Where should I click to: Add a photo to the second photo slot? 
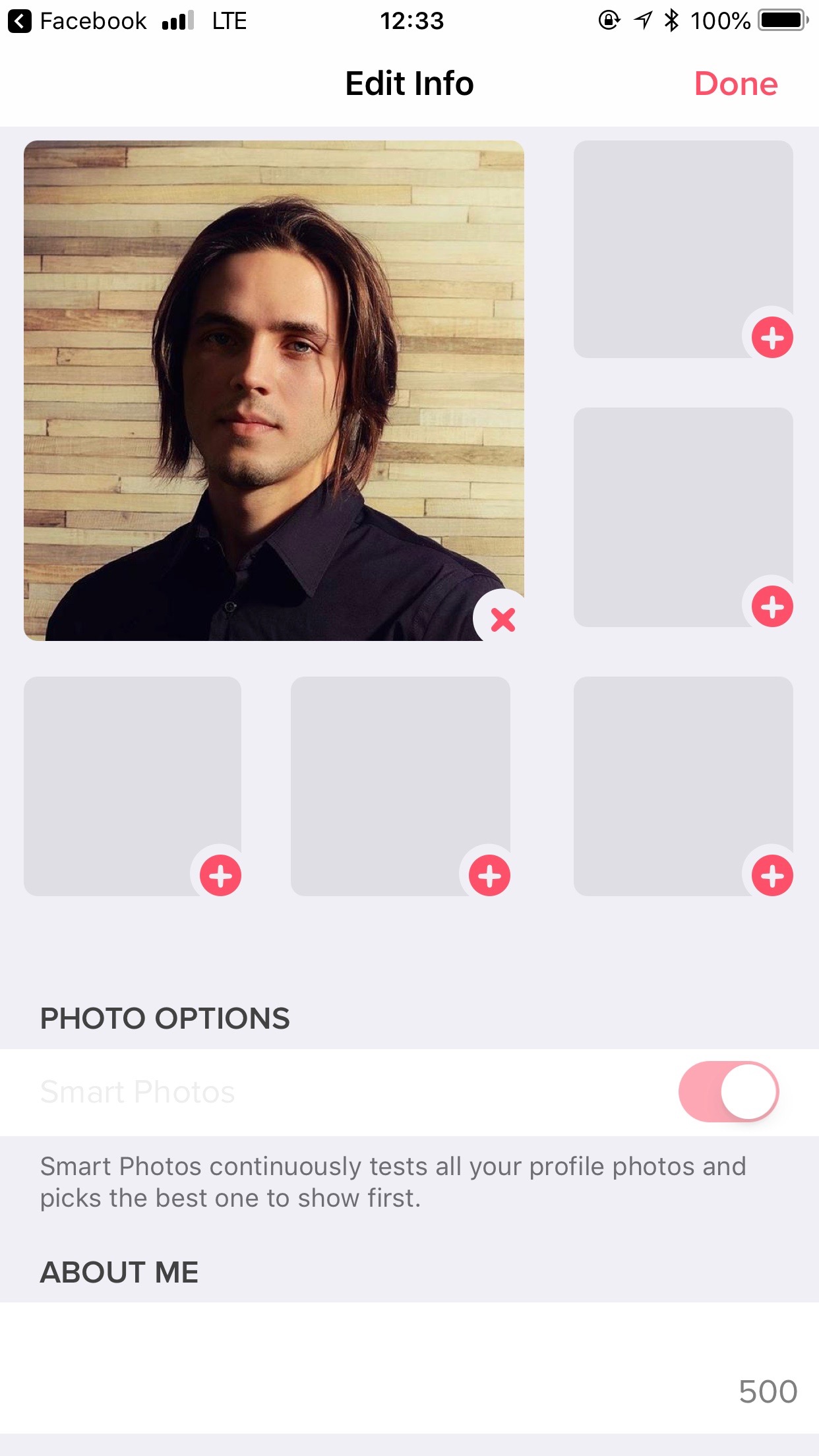[772, 338]
